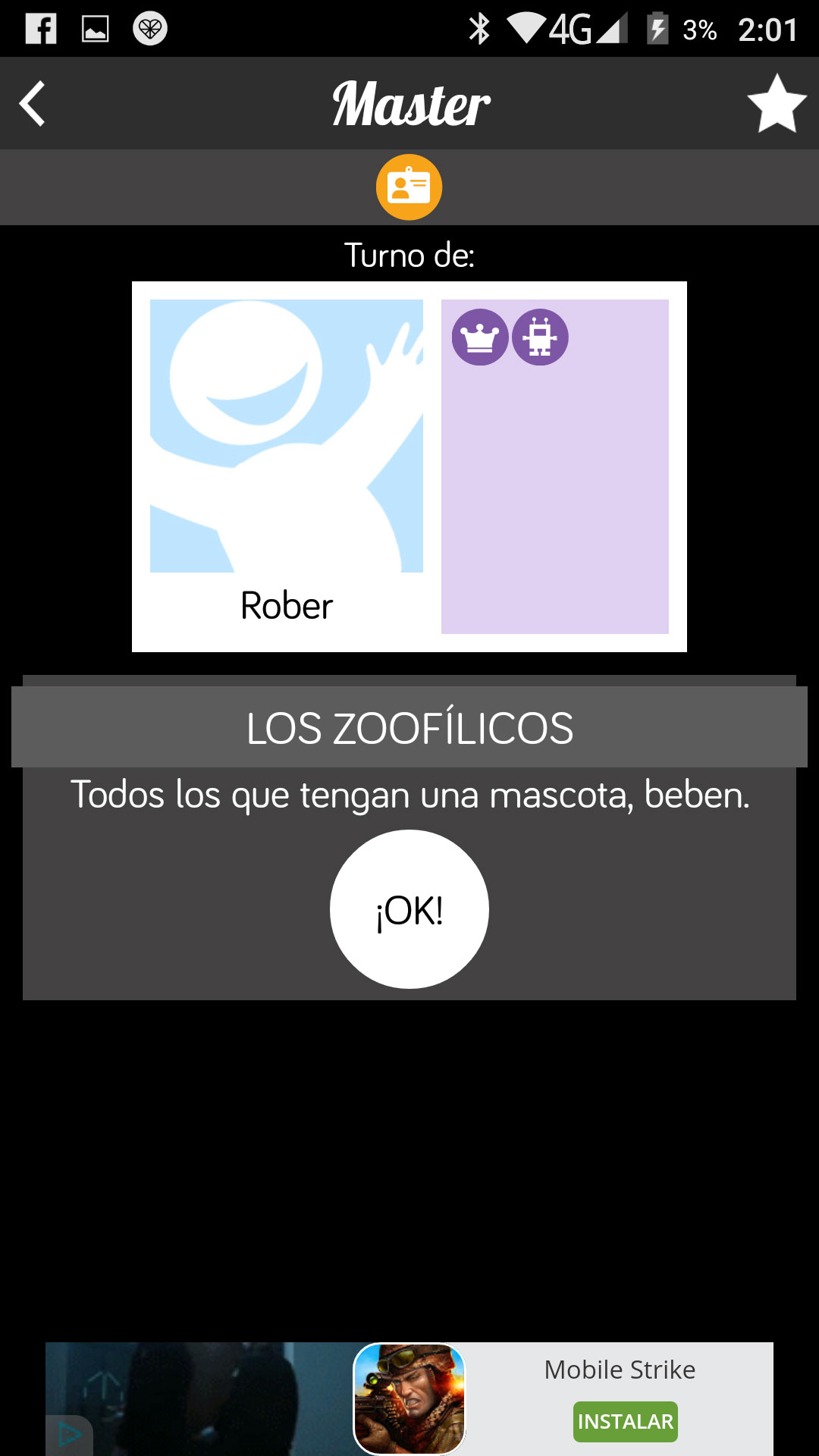Install Mobile Strike from the ad

tap(625, 1421)
